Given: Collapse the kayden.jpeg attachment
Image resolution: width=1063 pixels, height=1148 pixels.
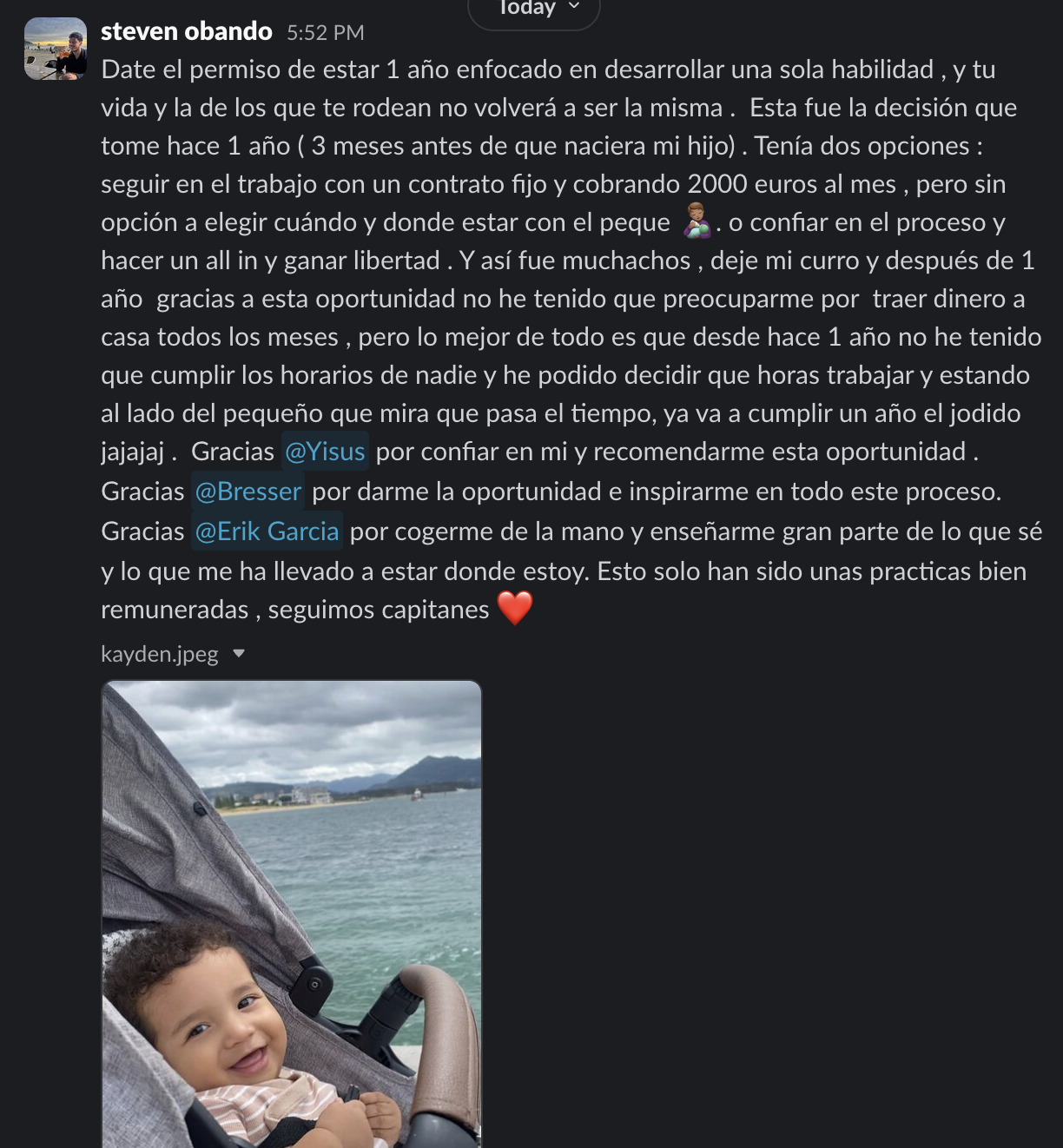Looking at the screenshot, I should point(239,654).
